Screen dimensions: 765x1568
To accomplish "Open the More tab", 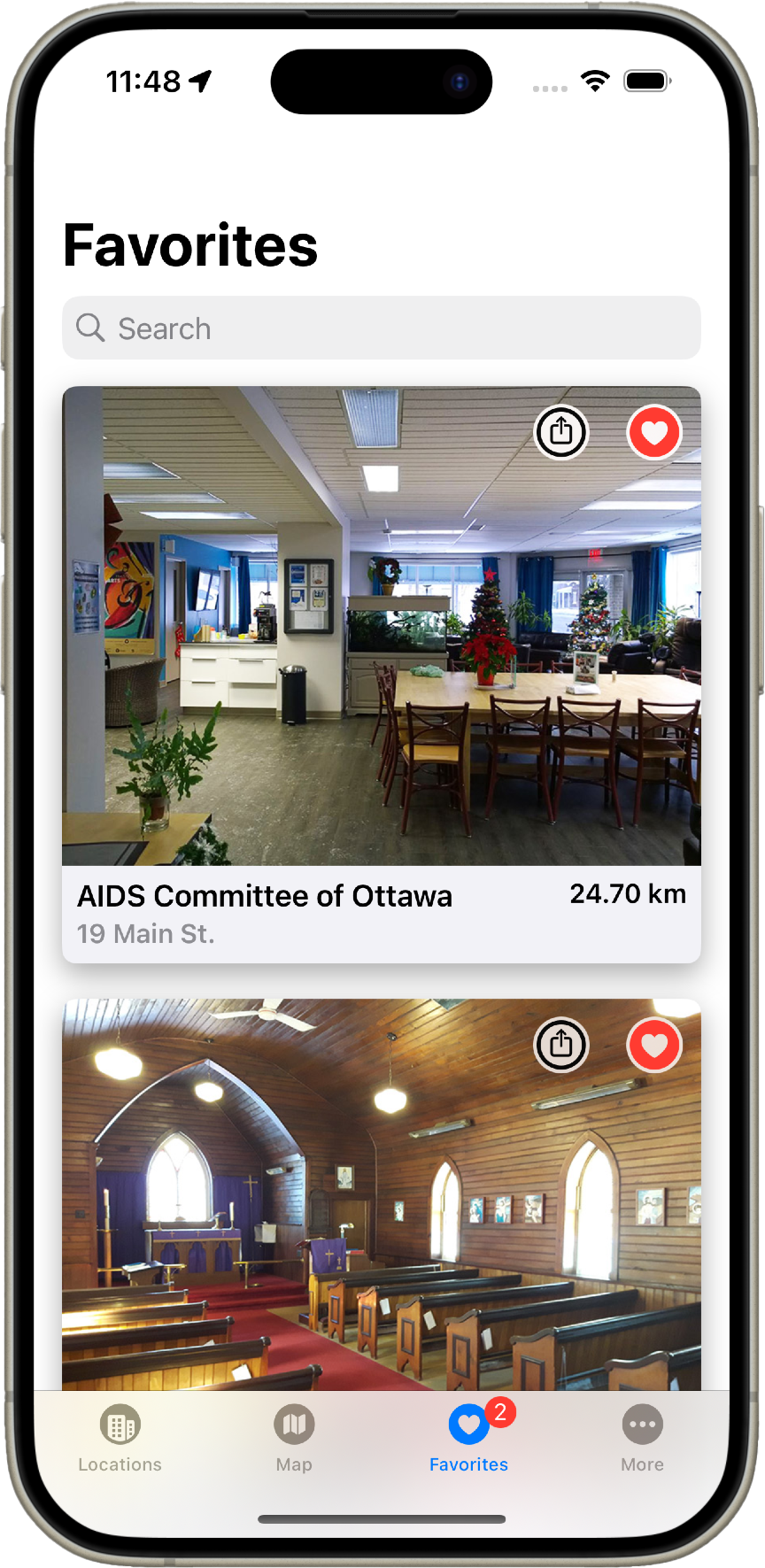I will pyautogui.click(x=642, y=1439).
